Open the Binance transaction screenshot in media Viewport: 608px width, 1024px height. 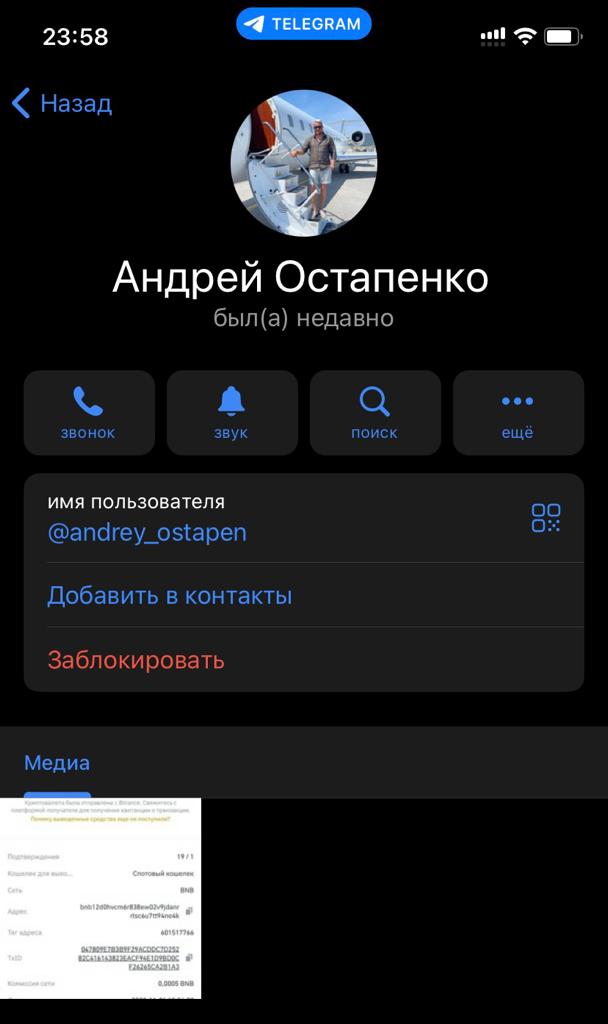pyautogui.click(x=100, y=897)
